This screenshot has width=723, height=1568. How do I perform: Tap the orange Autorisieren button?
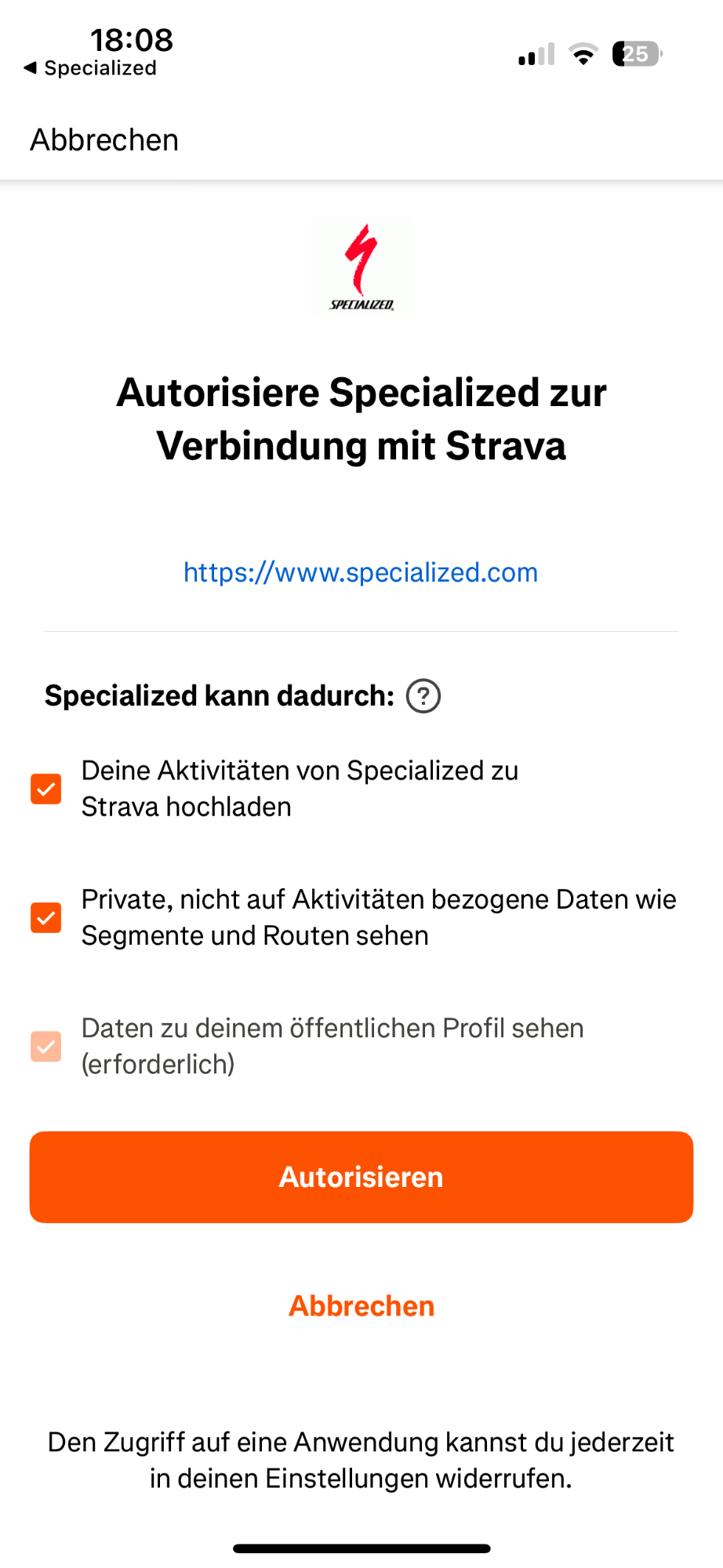point(361,1177)
